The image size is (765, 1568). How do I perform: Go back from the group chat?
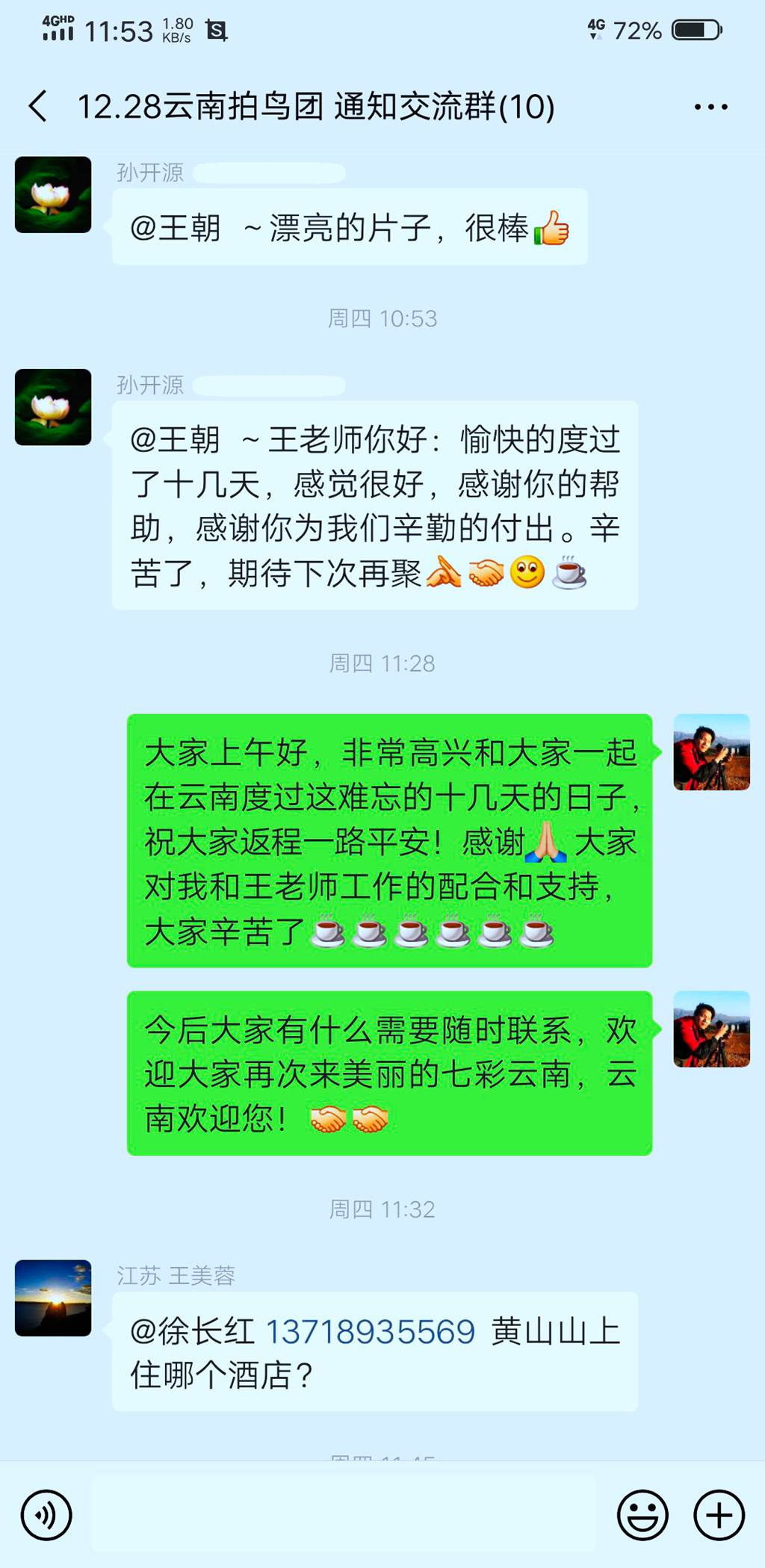tap(39, 106)
